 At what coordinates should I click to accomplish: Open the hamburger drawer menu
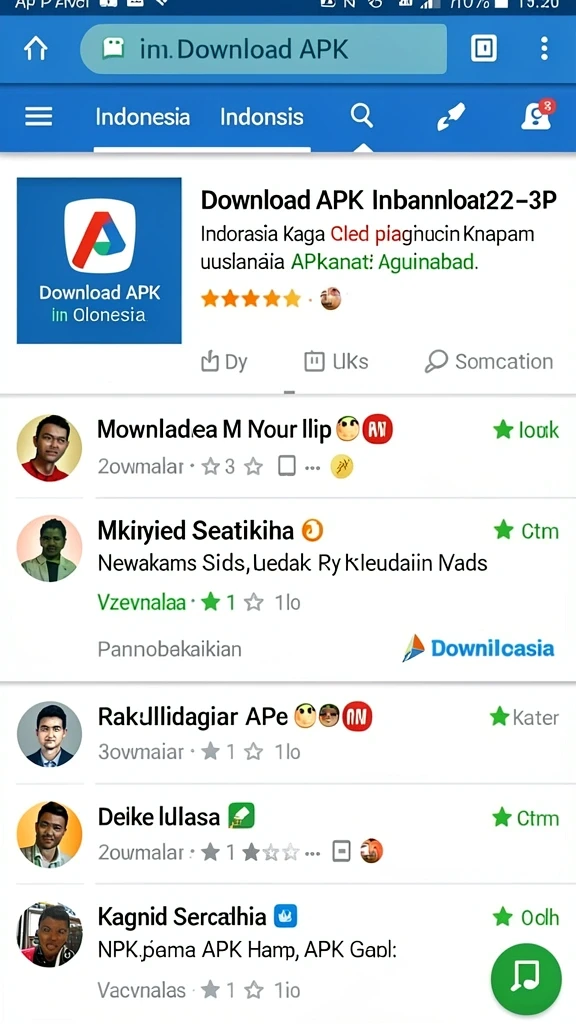click(39, 117)
